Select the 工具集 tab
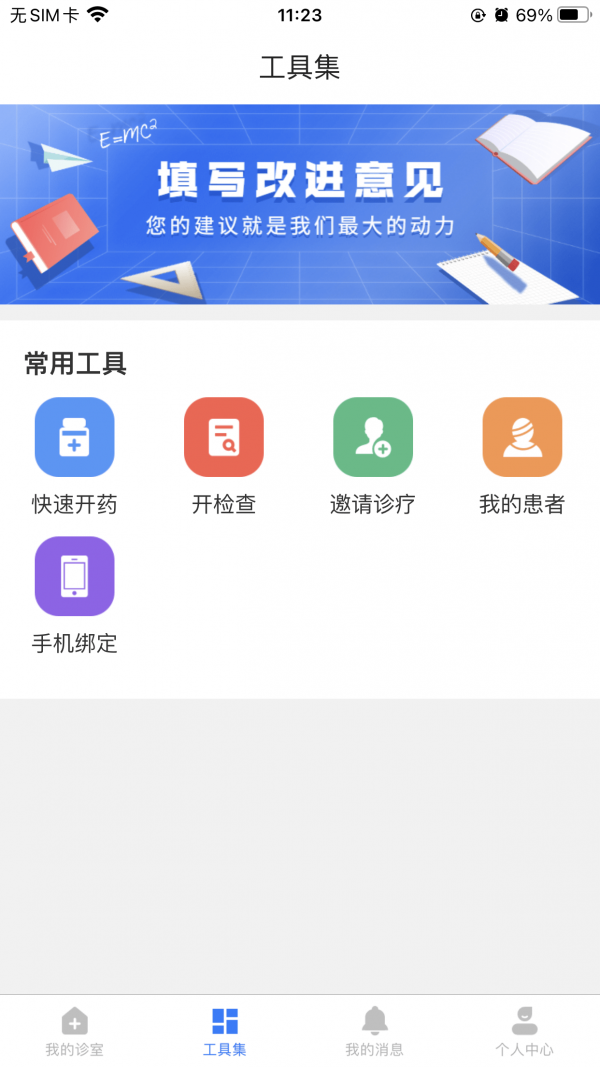The width and height of the screenshot is (600, 1067). pyautogui.click(x=225, y=1031)
